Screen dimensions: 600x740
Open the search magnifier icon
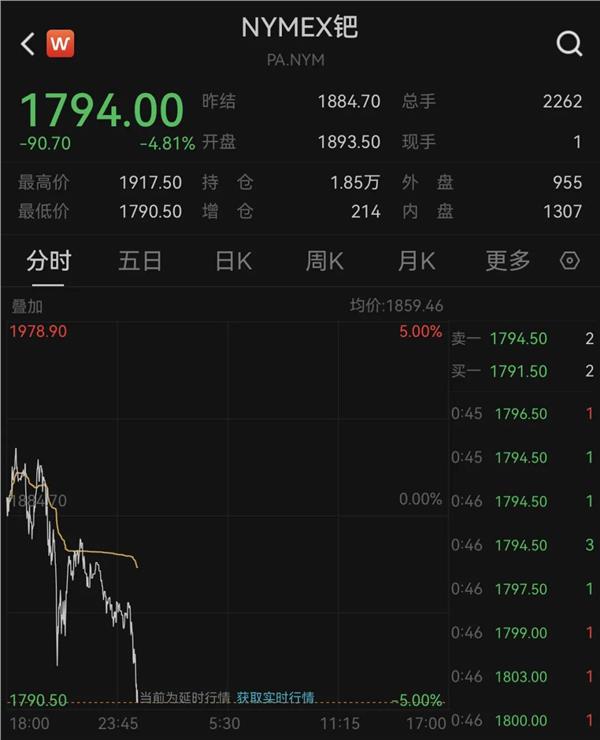click(x=568, y=43)
